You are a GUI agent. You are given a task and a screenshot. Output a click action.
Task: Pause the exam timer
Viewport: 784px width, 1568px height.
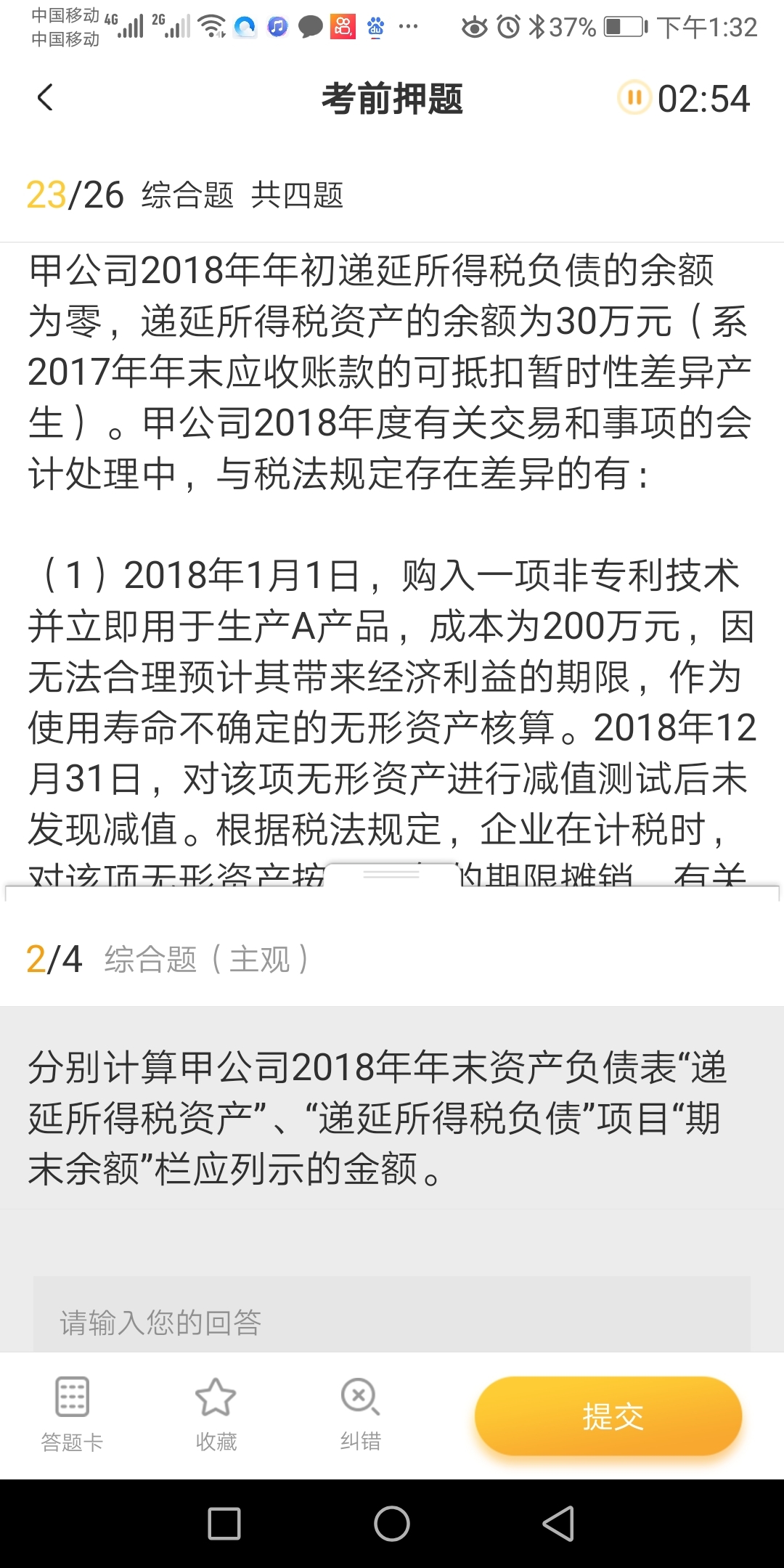click(x=634, y=97)
